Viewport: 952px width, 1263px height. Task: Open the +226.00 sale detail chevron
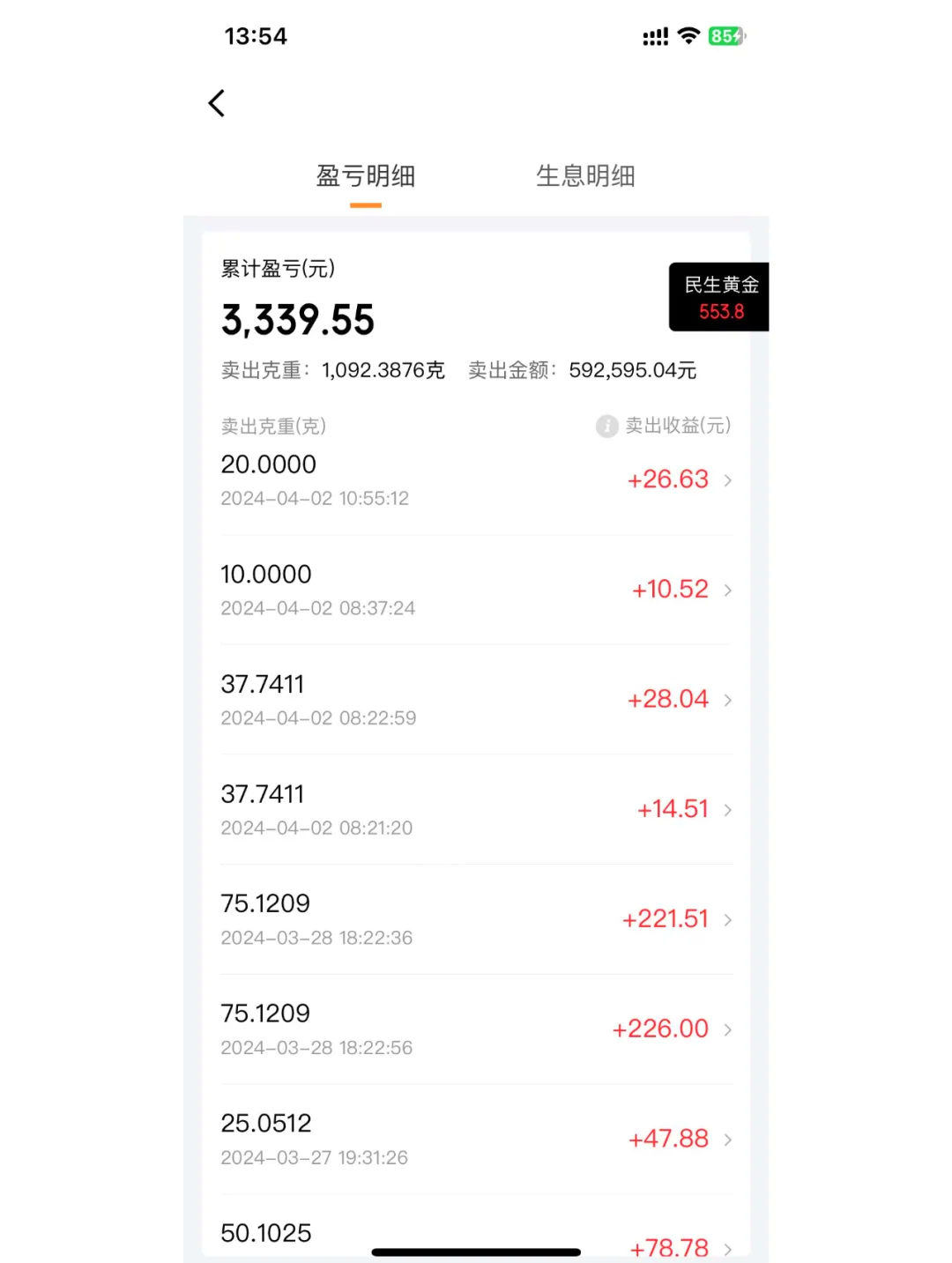pos(728,1029)
